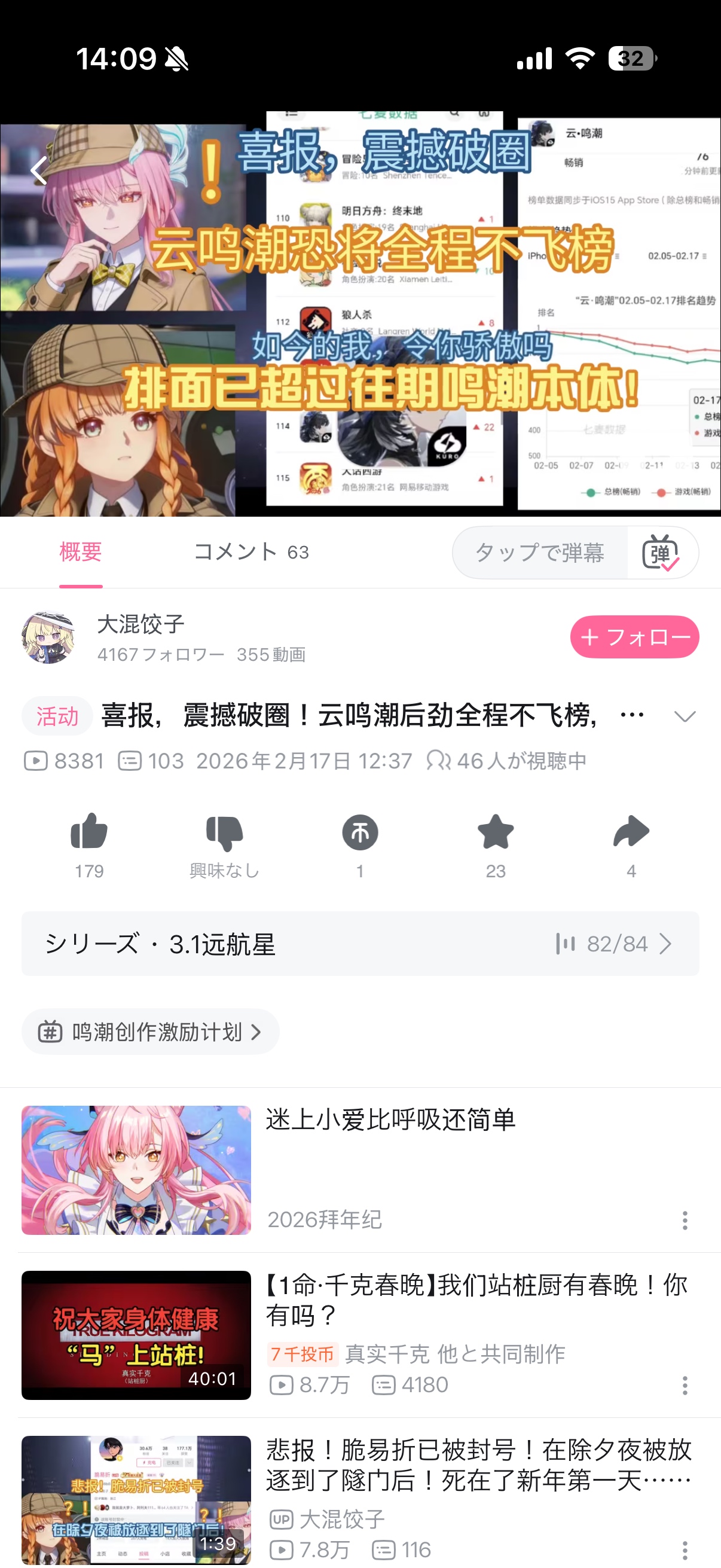
Task: Open the タップで弾幕 input field
Action: 539,552
